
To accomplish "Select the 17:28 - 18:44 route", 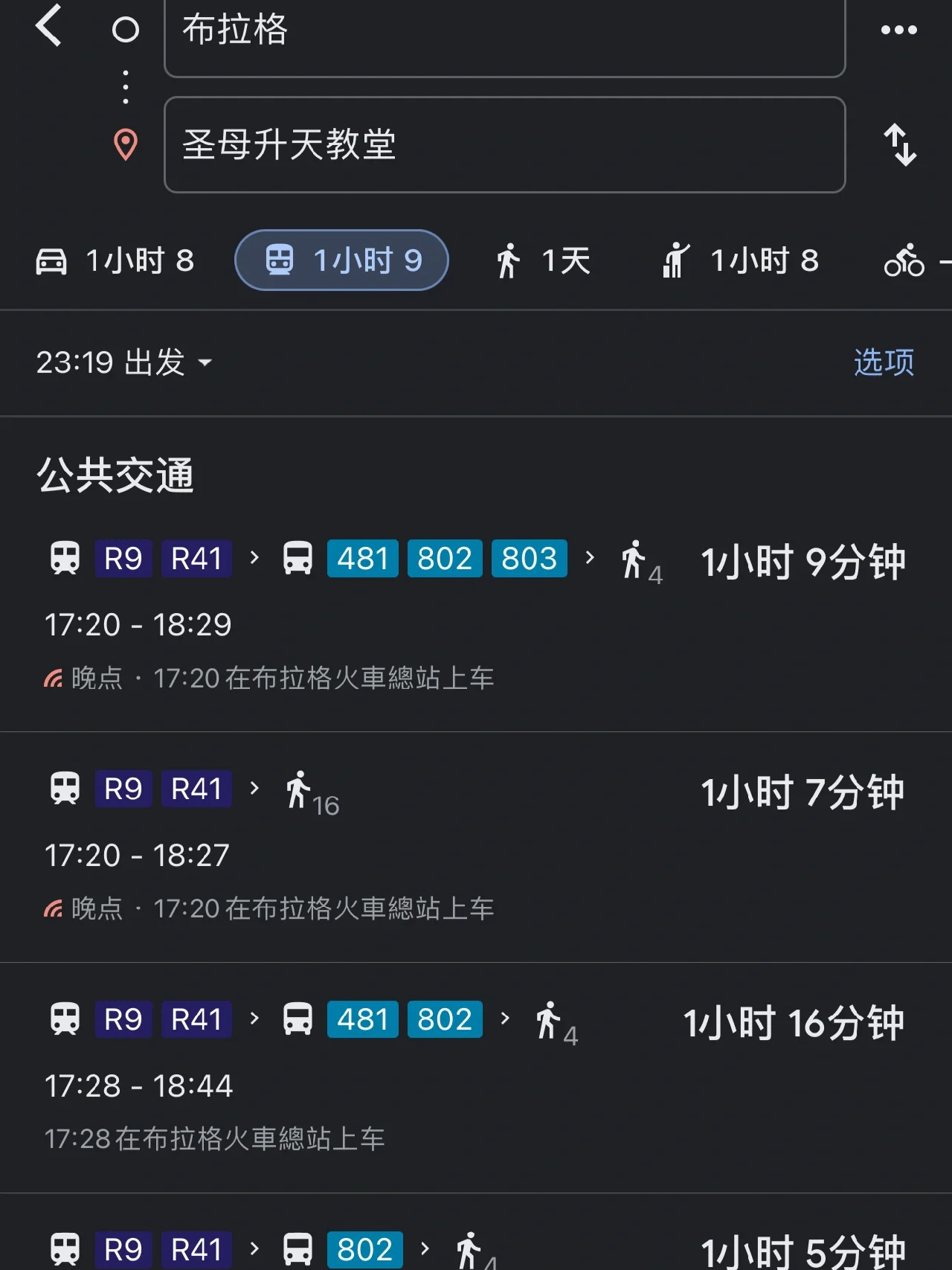I will (476, 1079).
